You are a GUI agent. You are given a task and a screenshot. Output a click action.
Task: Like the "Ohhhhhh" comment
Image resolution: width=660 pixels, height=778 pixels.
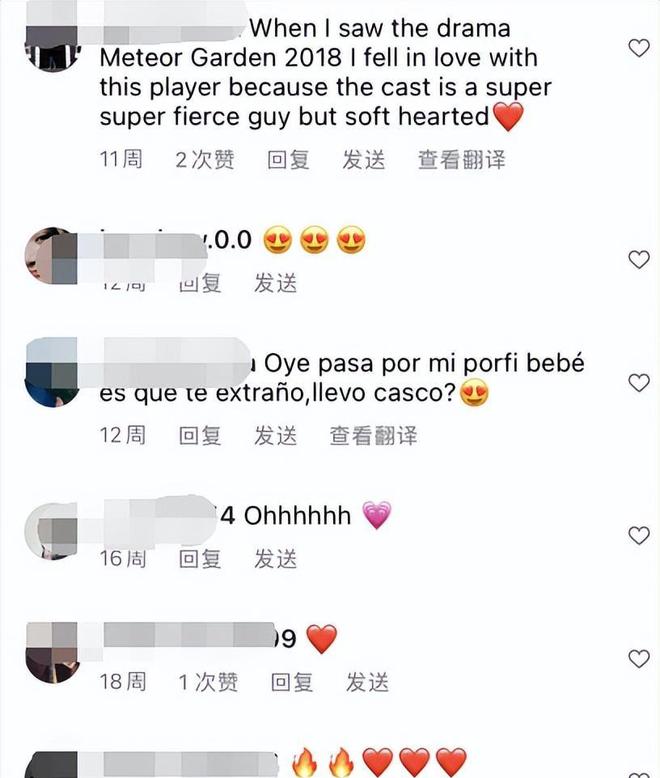638,536
